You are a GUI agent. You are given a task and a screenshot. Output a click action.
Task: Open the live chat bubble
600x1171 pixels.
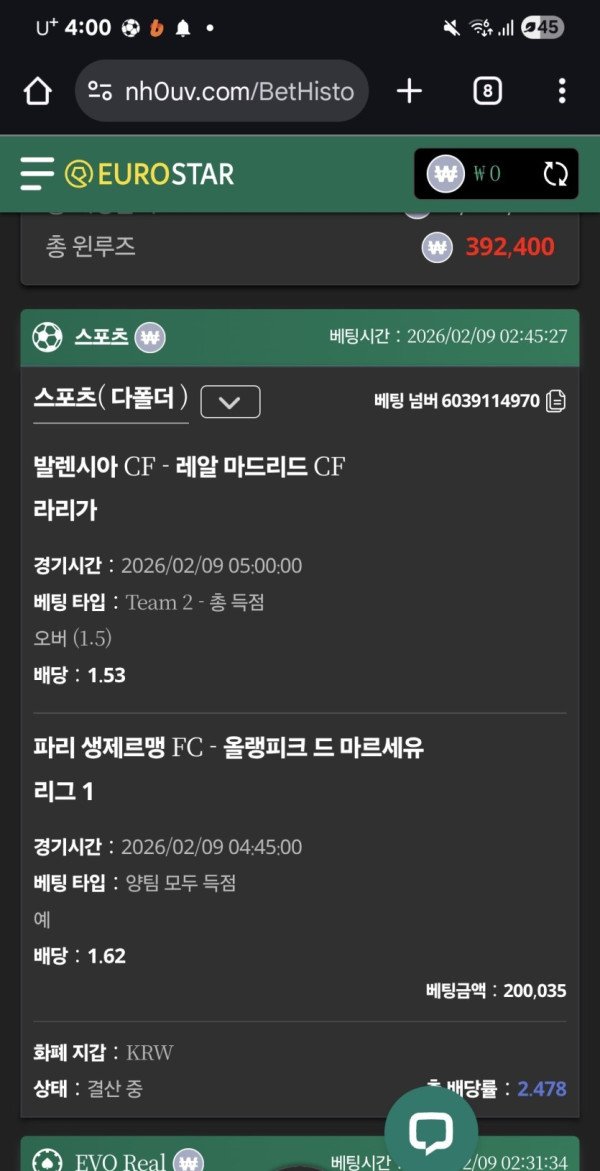pyautogui.click(x=431, y=1131)
